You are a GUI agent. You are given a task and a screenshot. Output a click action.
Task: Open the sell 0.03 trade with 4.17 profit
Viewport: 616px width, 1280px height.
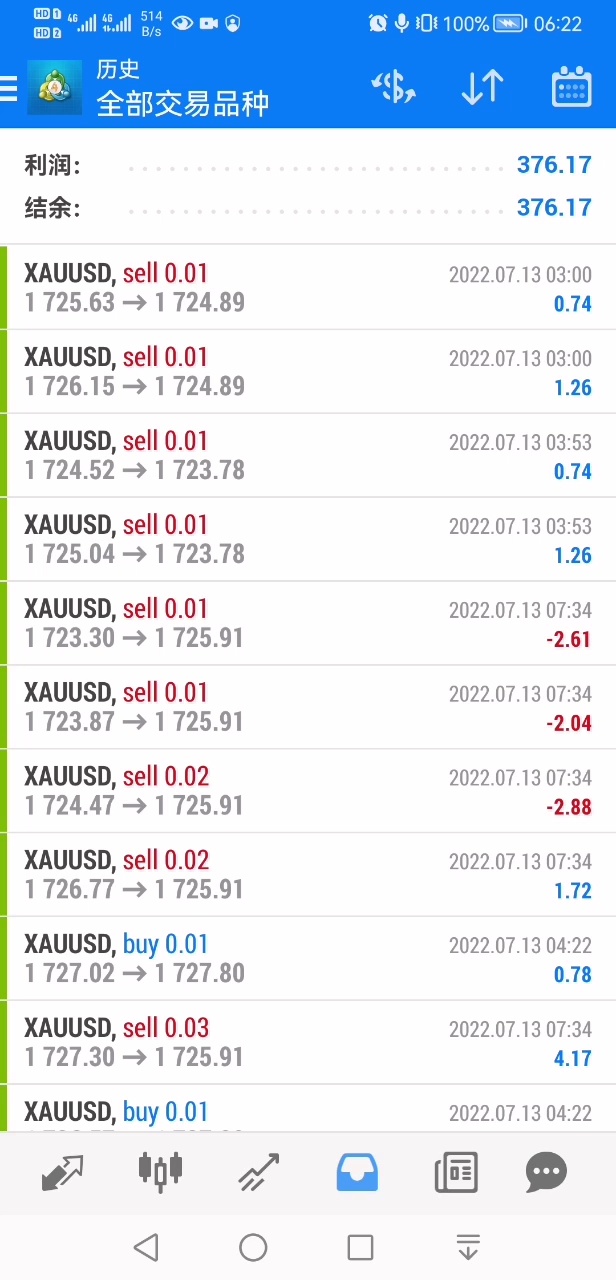pos(308,1044)
